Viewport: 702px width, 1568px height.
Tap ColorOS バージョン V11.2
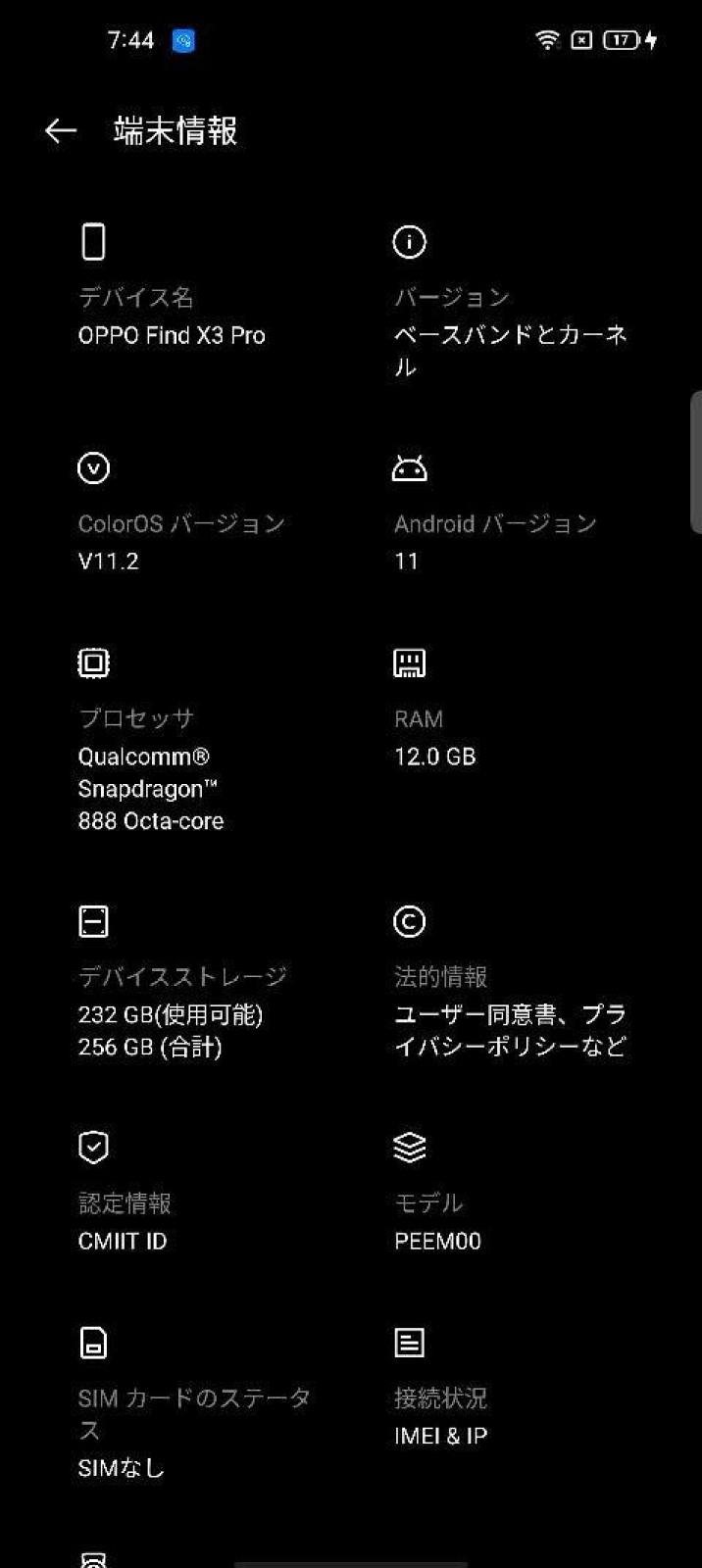(196, 513)
